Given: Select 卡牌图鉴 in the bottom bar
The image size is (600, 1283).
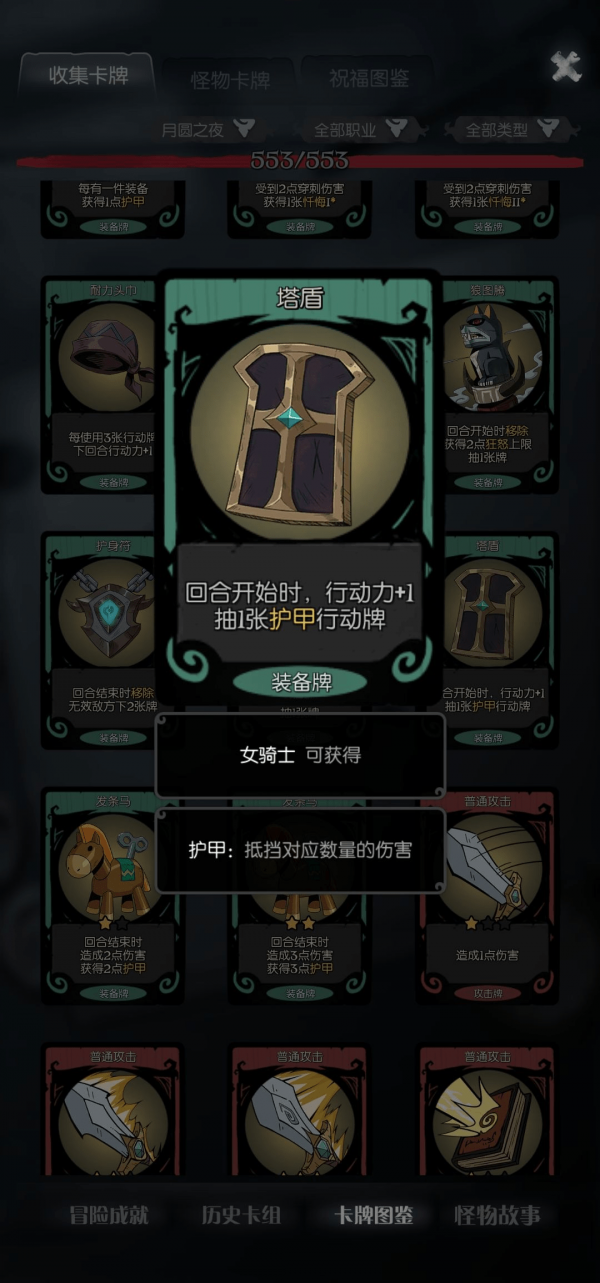Looking at the screenshot, I should [373, 1215].
